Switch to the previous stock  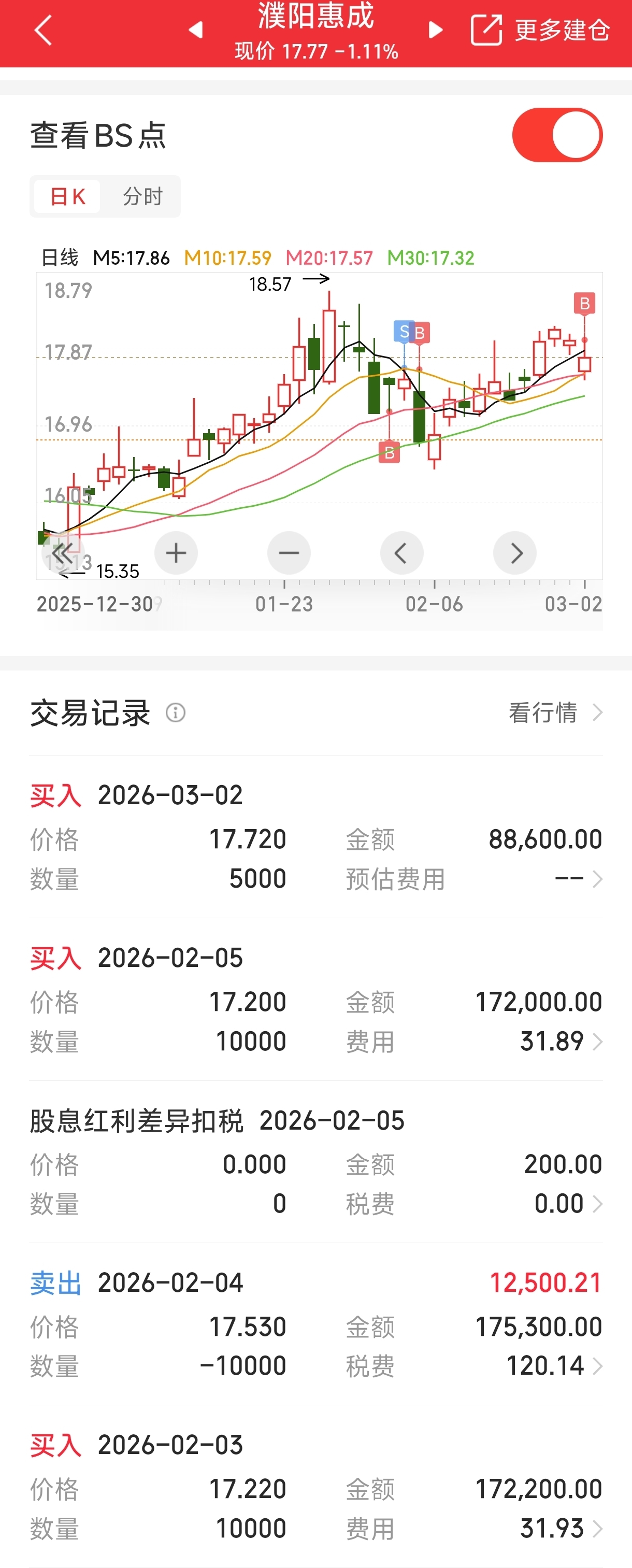[196, 29]
